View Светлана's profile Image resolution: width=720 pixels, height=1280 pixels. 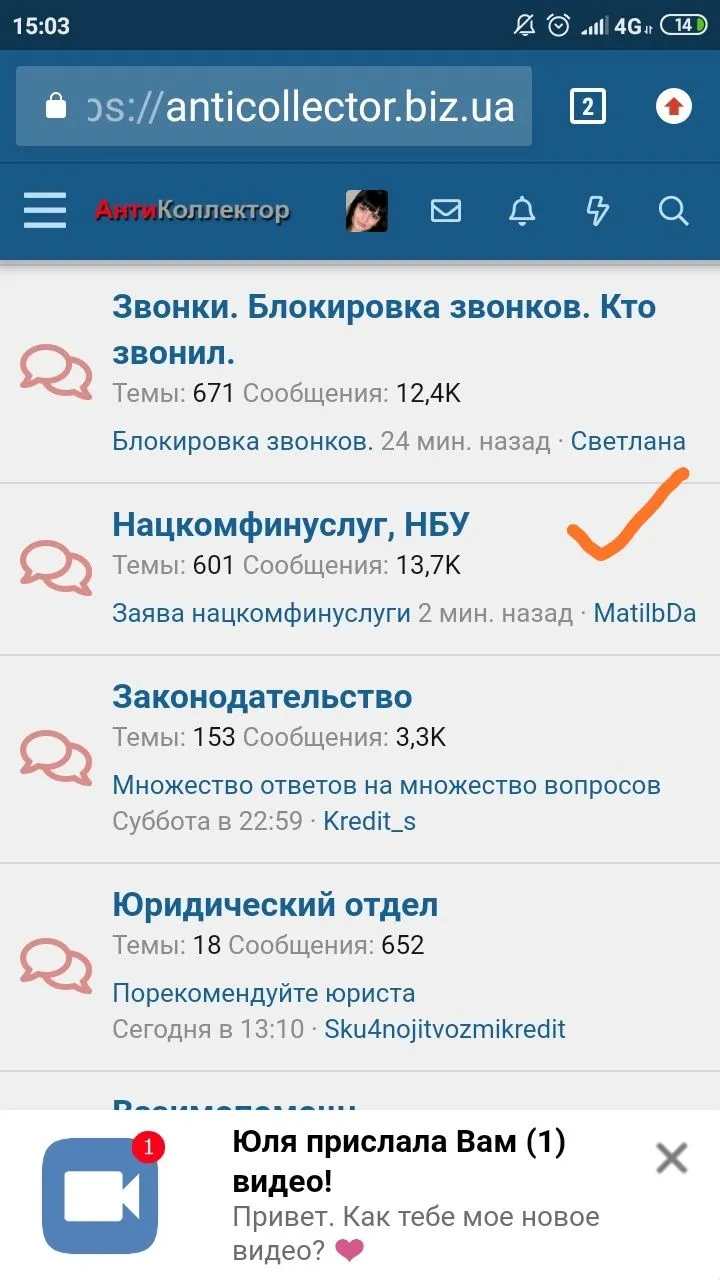(628, 441)
